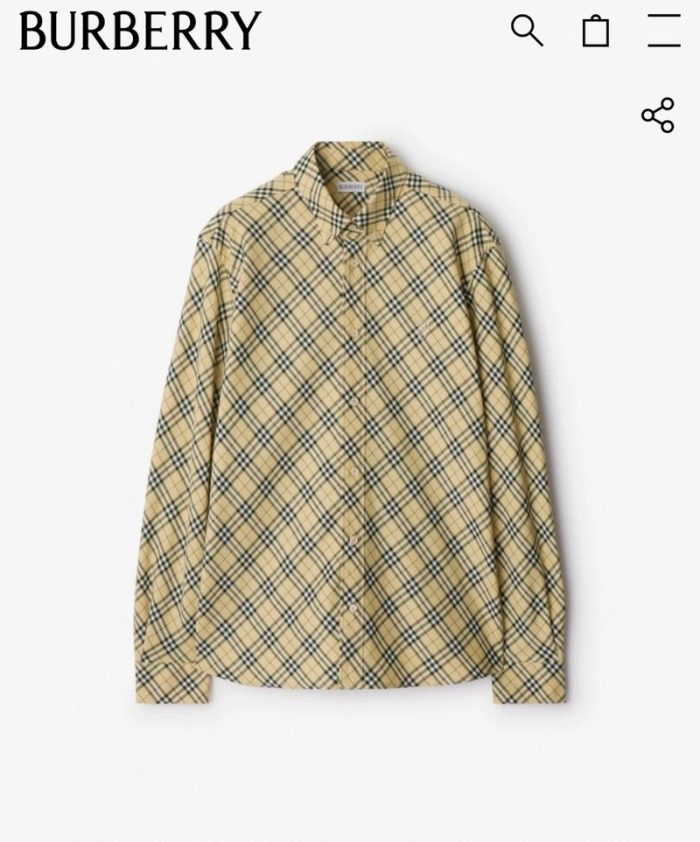Open the search magnifier icon
The image size is (700, 842).
tap(527, 31)
